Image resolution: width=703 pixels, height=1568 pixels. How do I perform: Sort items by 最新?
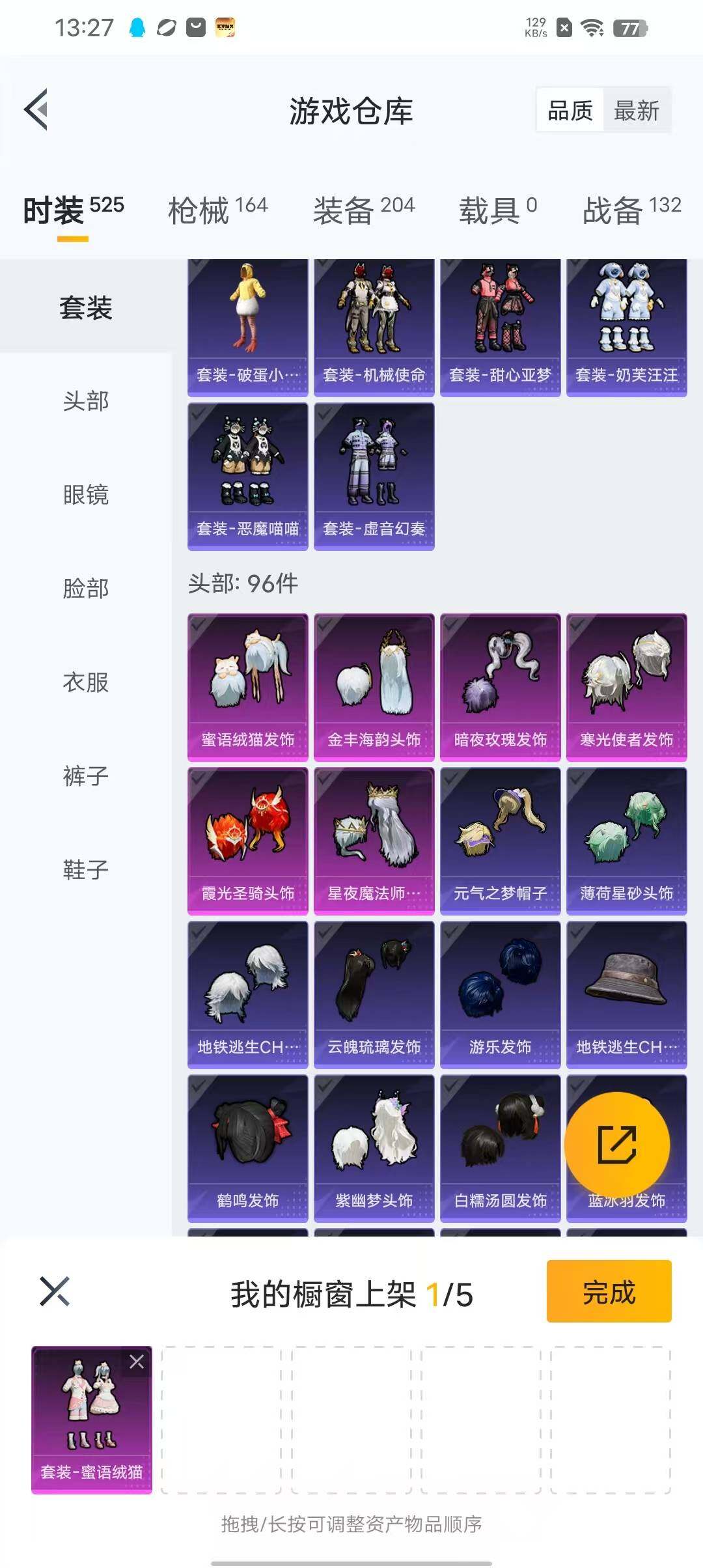[x=636, y=111]
